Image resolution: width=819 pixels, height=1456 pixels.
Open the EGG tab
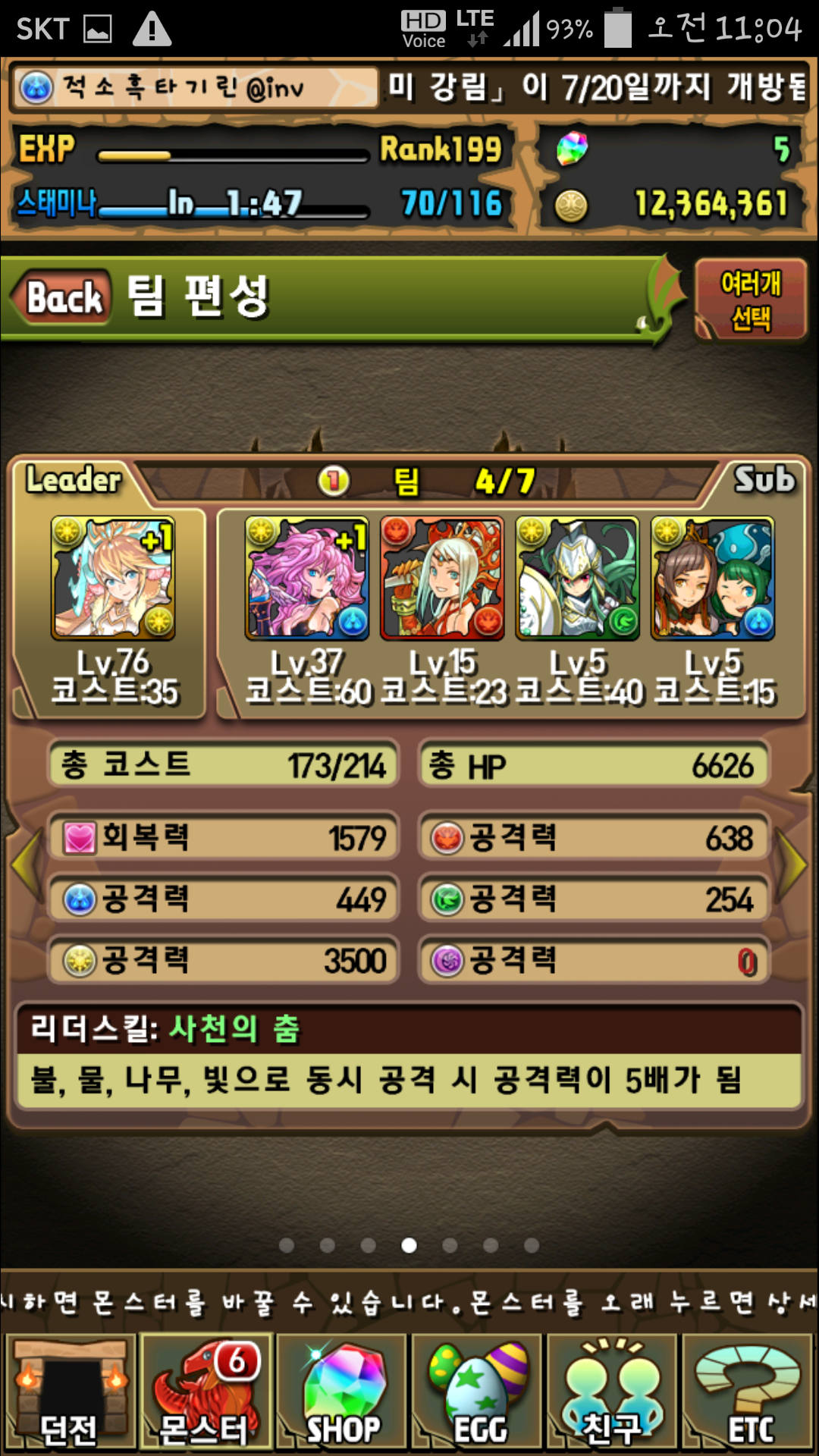[477, 1392]
